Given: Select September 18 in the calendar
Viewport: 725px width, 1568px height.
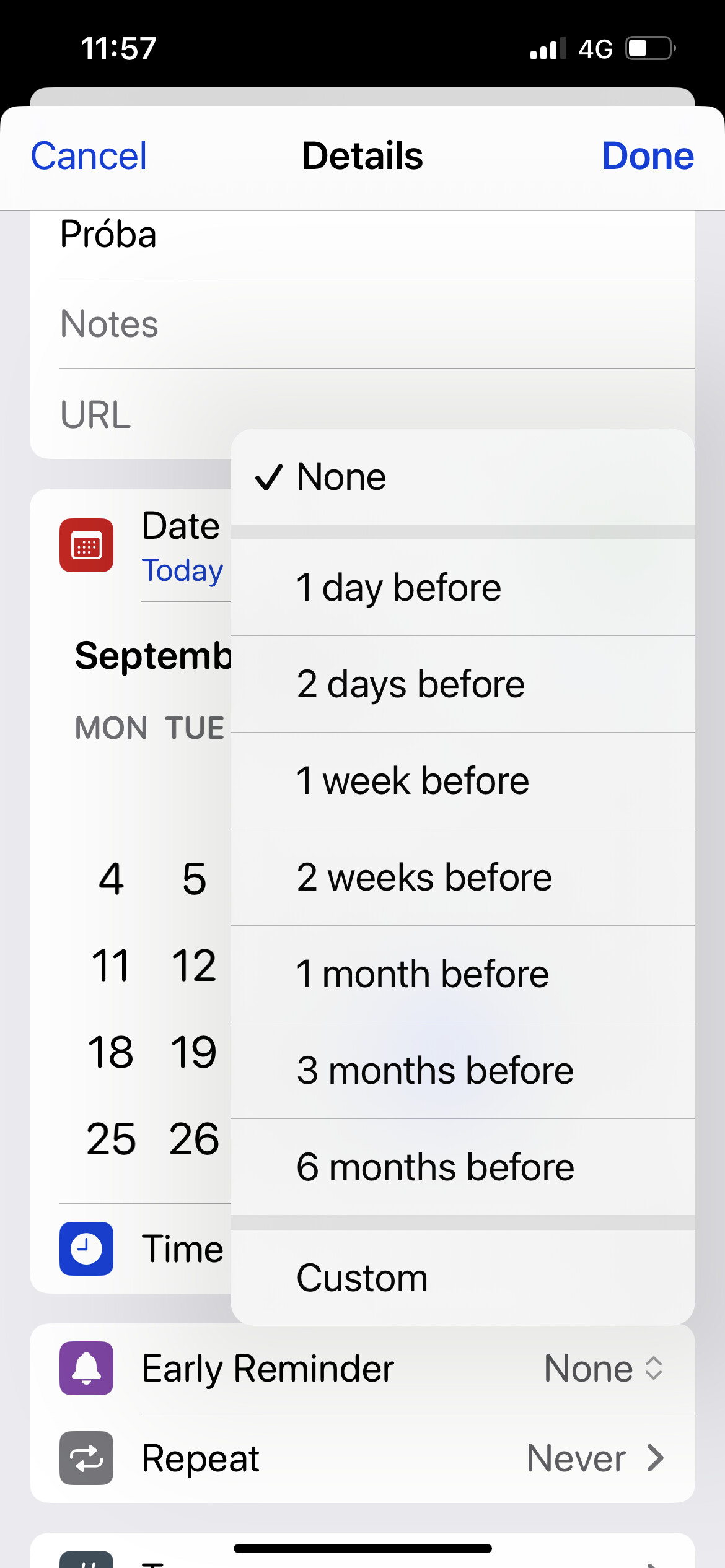Looking at the screenshot, I should [111, 1052].
